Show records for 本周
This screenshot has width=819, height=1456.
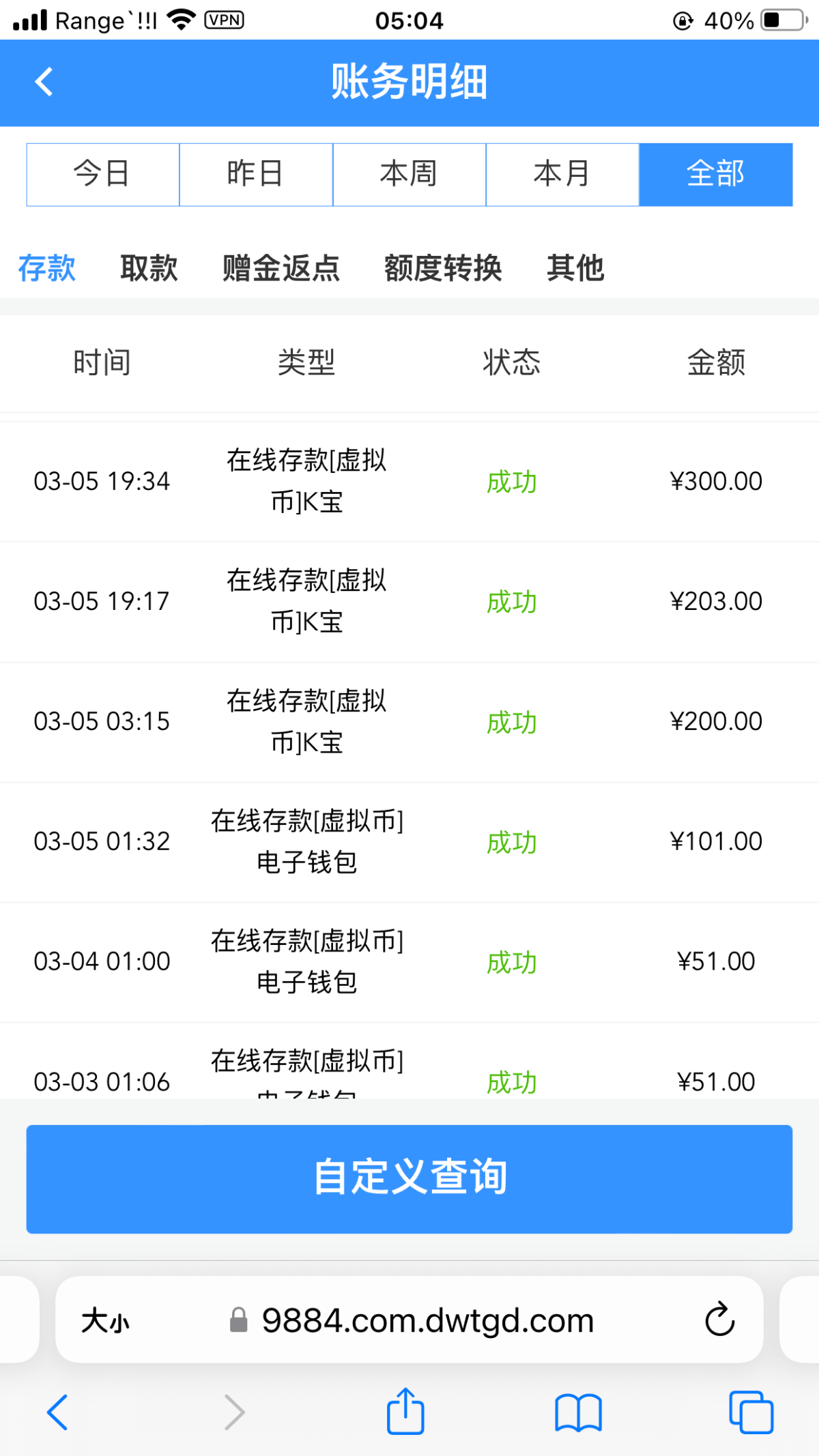(x=409, y=174)
